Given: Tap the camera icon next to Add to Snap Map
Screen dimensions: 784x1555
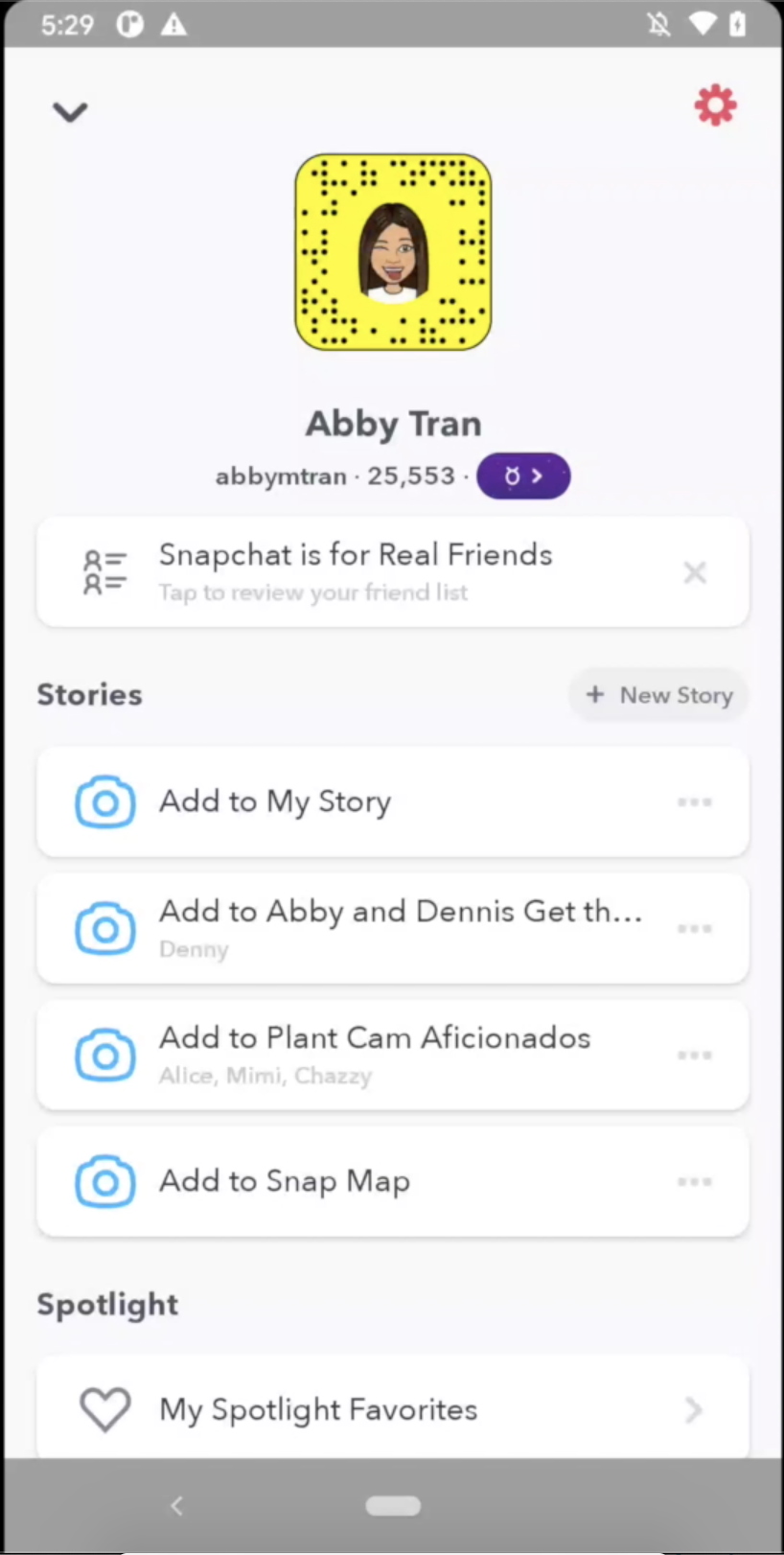Looking at the screenshot, I should tap(104, 1181).
